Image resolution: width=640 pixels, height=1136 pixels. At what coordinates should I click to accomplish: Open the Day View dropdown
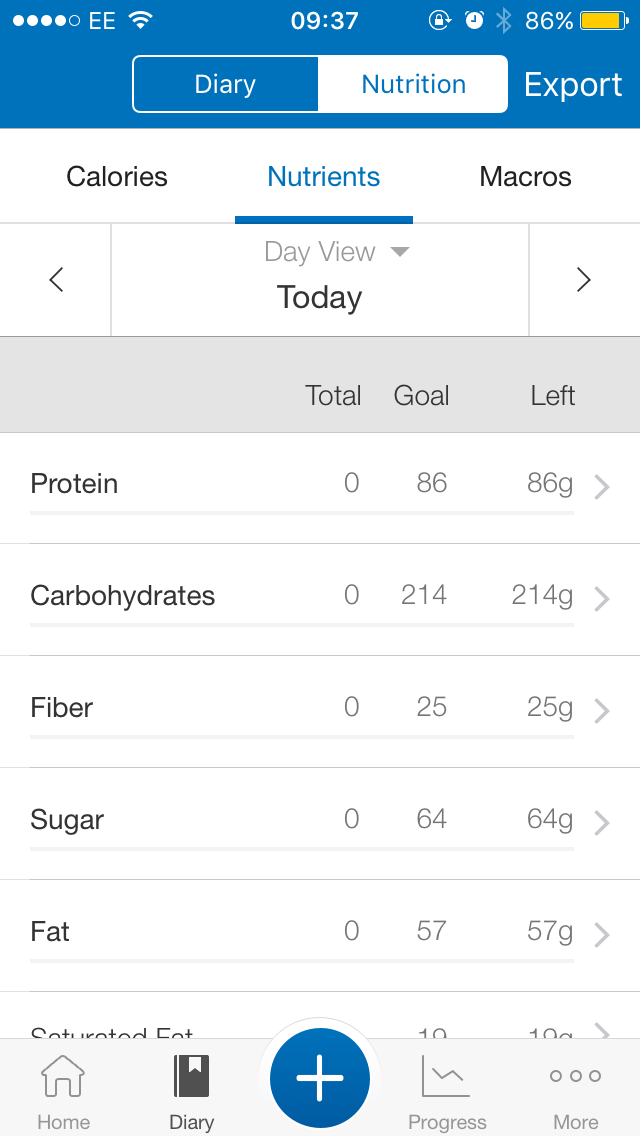[x=336, y=252]
